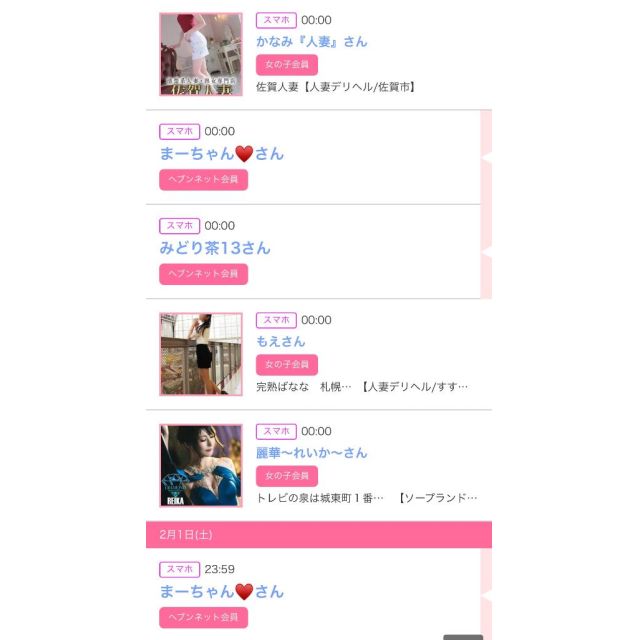Open 麗華〜れいか〜さん profile link

[311, 452]
